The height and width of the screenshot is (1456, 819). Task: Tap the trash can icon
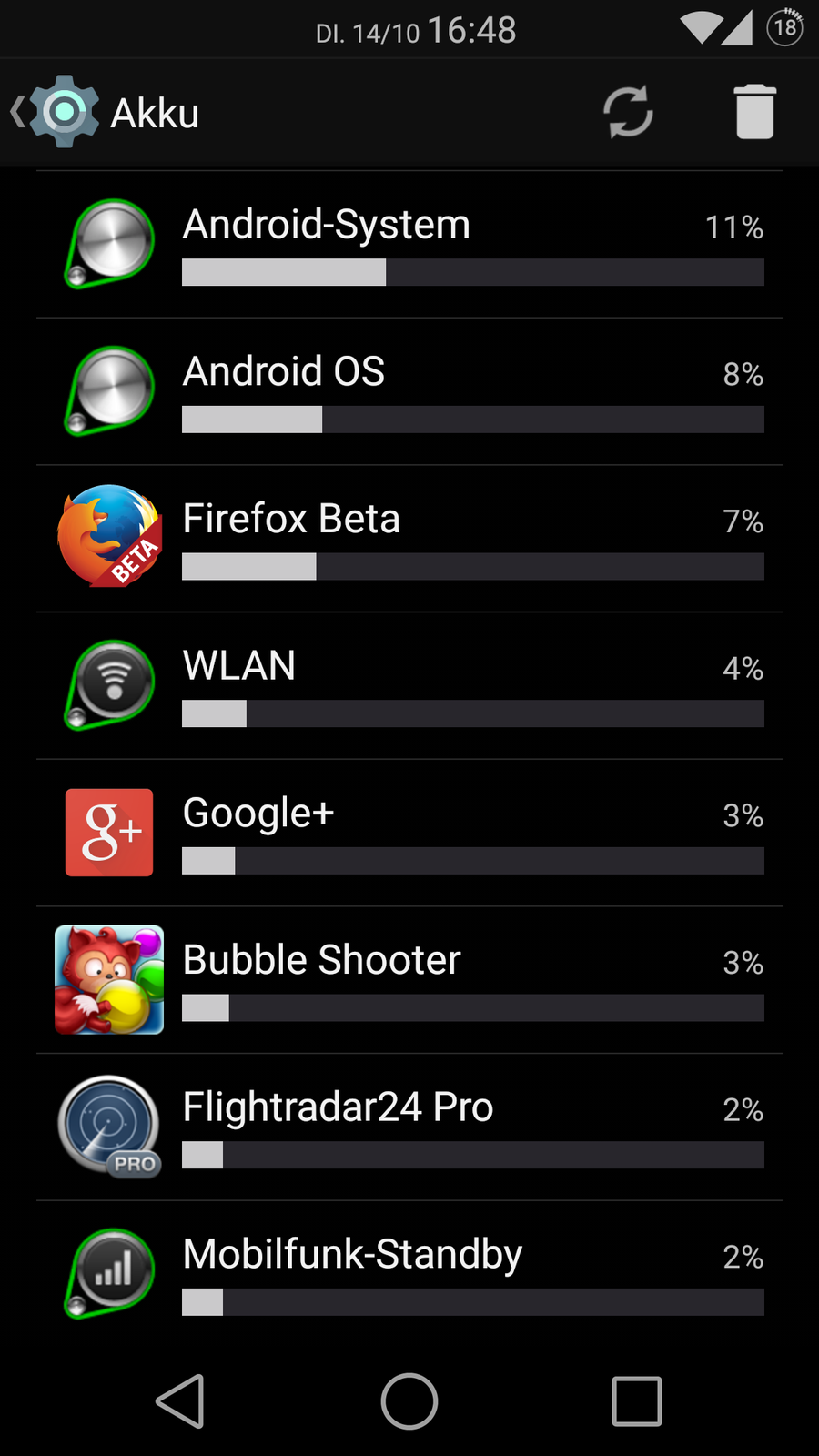pyautogui.click(x=754, y=113)
